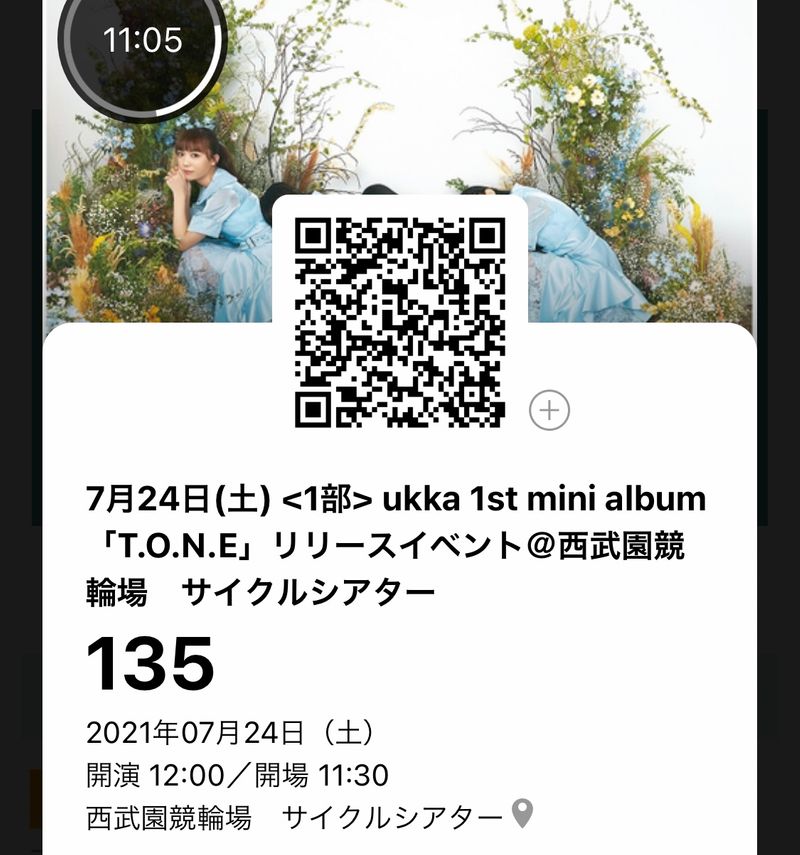Open the venue map pin for 西武園競輪場
The image size is (800, 855).
point(522,815)
